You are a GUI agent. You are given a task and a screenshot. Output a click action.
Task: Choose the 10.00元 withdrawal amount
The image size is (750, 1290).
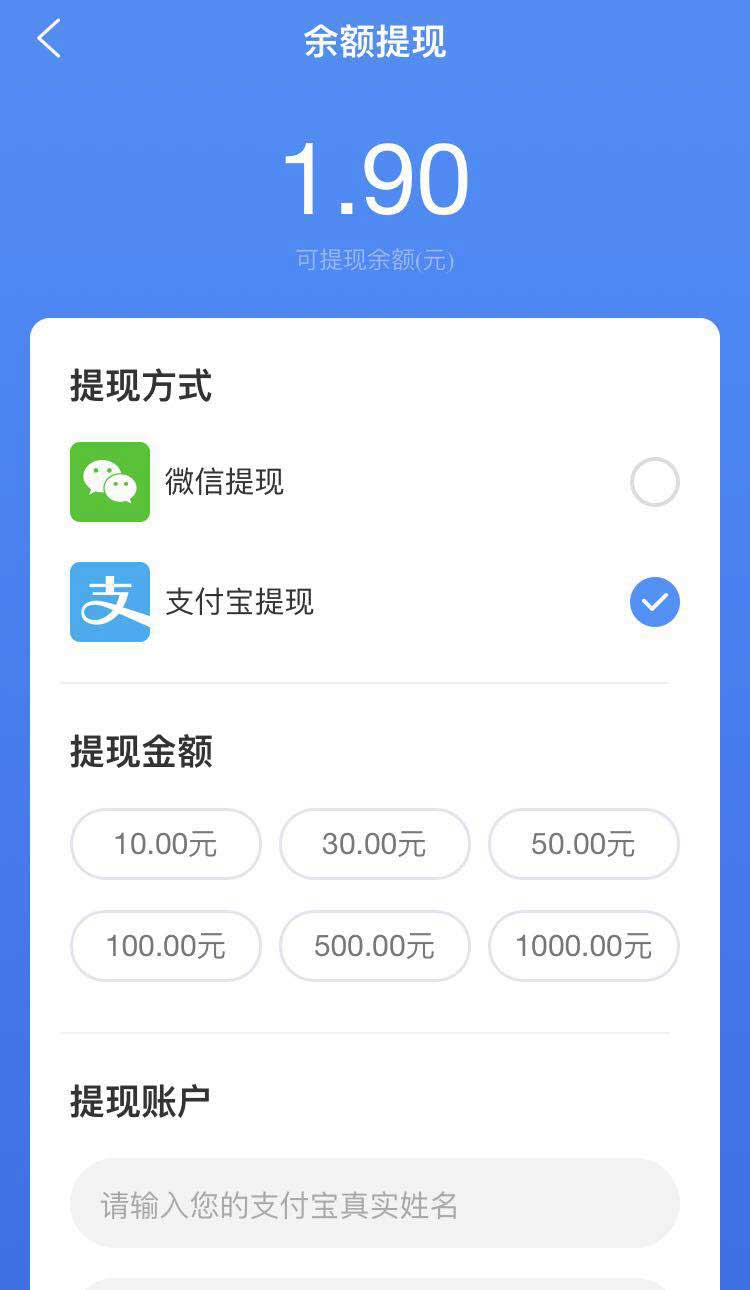(166, 844)
